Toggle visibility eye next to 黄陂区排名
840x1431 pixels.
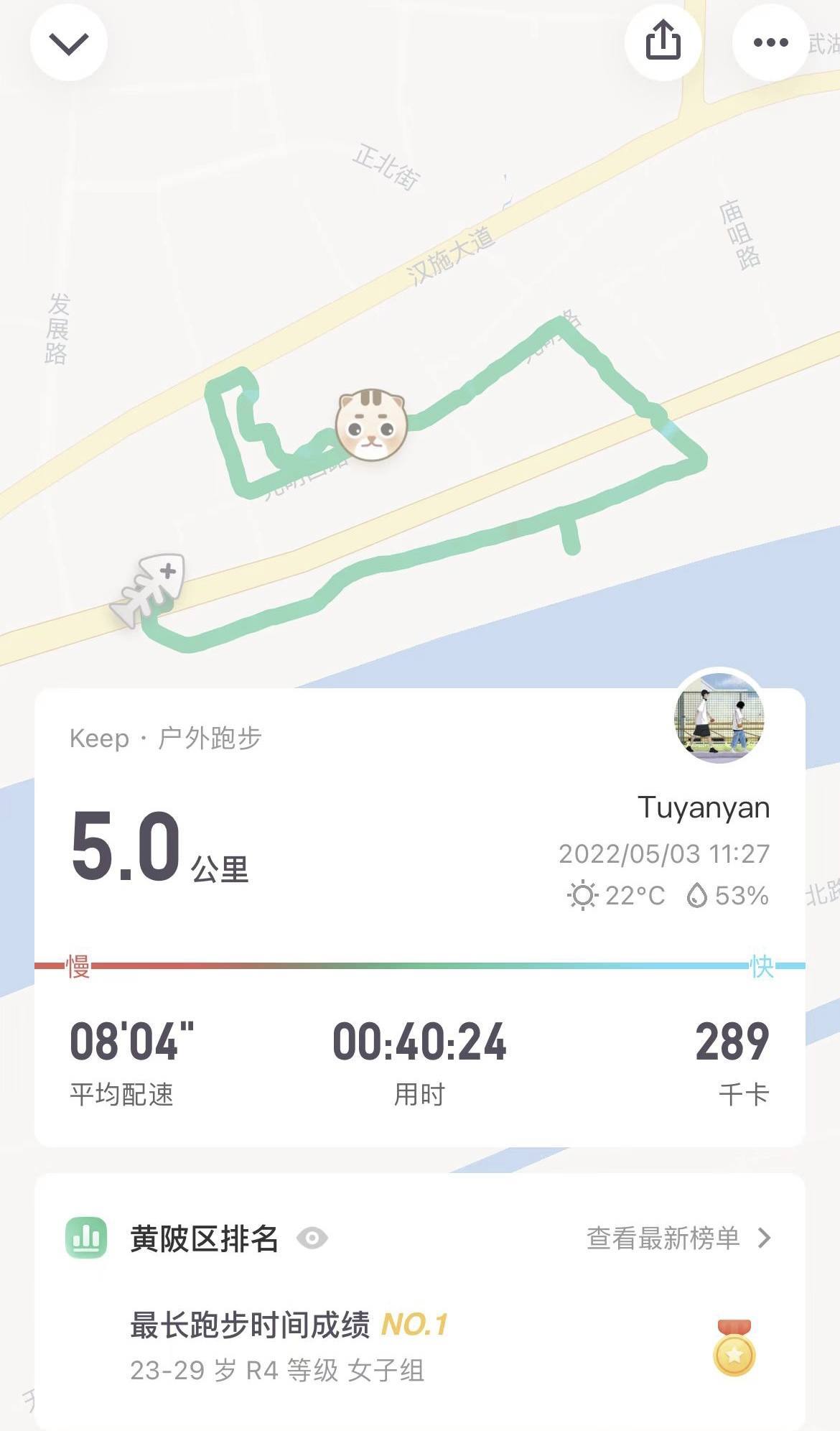tap(312, 1238)
